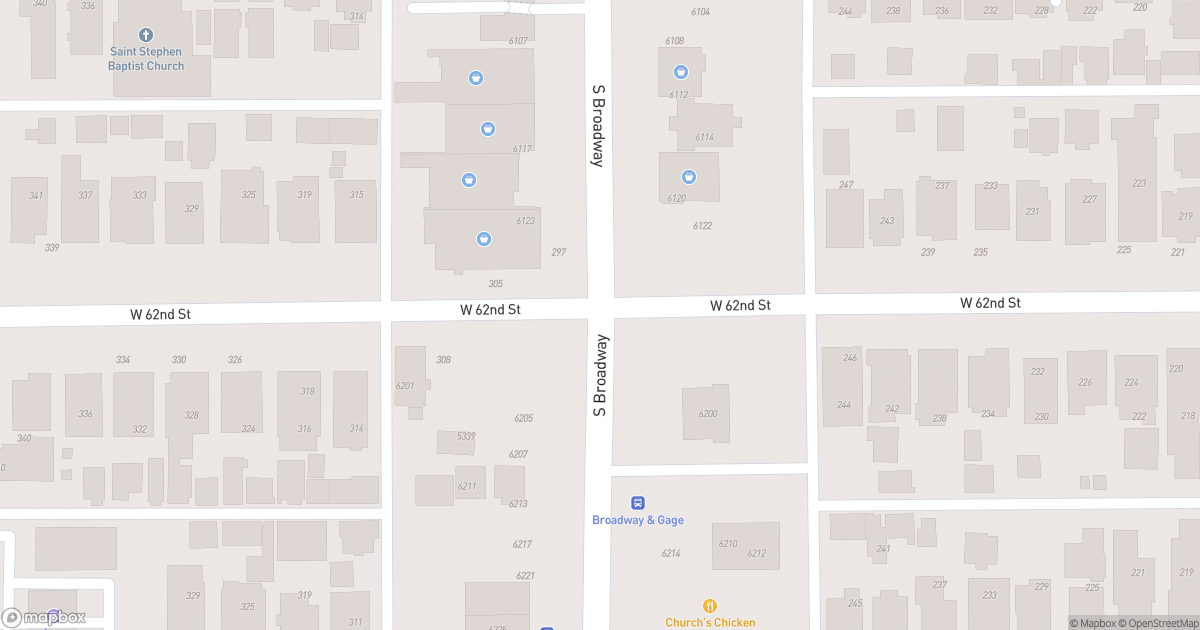Screen dimensions: 1200x630
Task: Select the Broadway & Gage bus stop
Action: pos(637,503)
